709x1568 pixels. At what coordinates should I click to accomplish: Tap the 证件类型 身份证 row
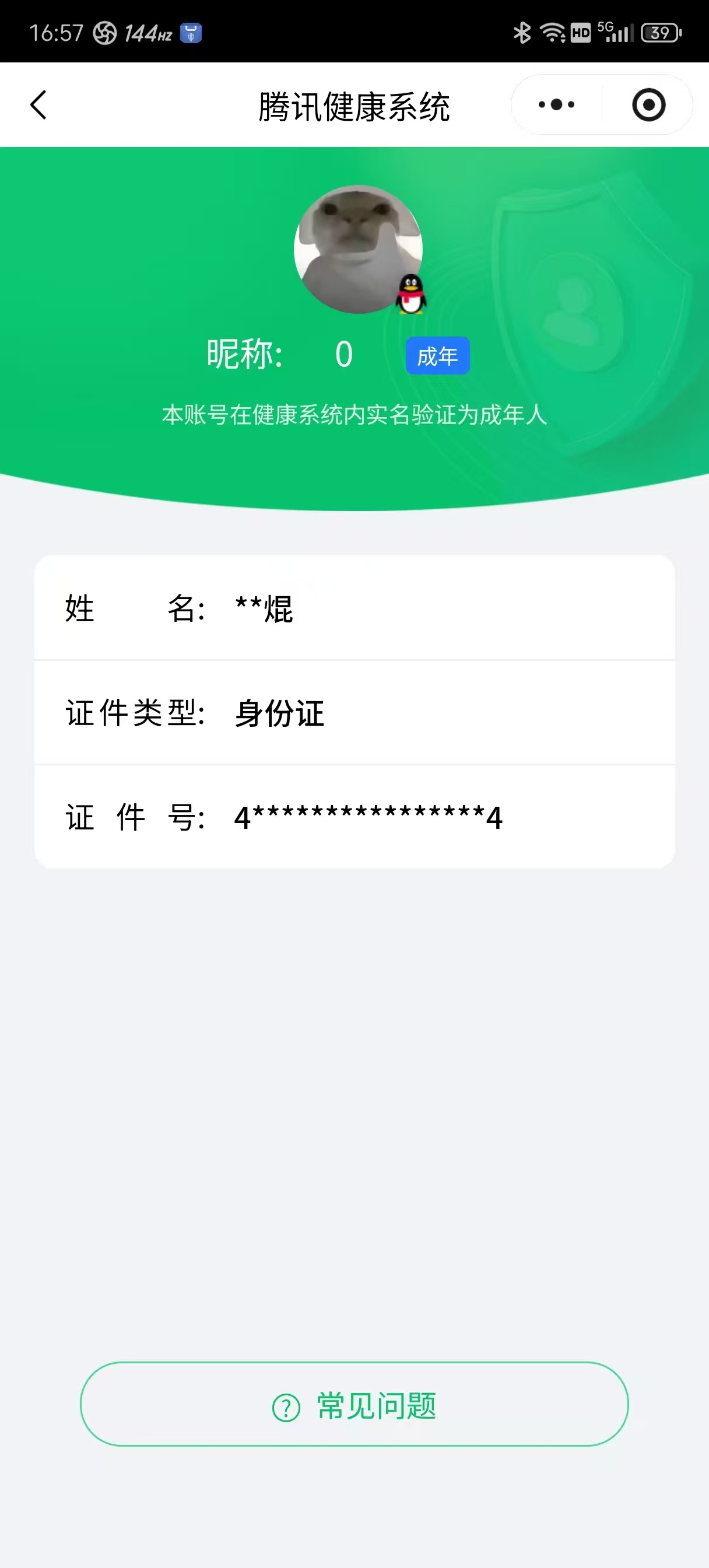355,713
